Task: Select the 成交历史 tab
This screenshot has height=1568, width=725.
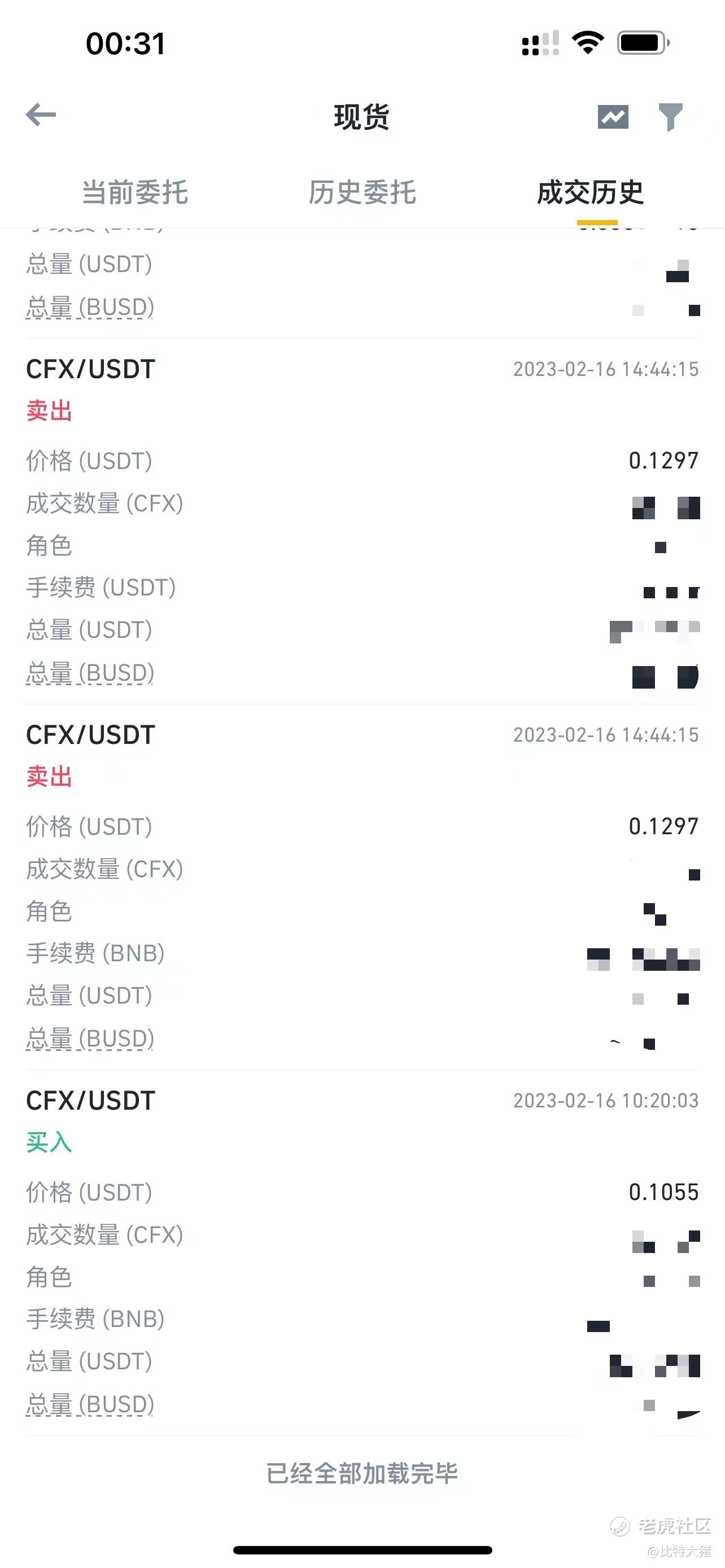Action: click(x=590, y=192)
